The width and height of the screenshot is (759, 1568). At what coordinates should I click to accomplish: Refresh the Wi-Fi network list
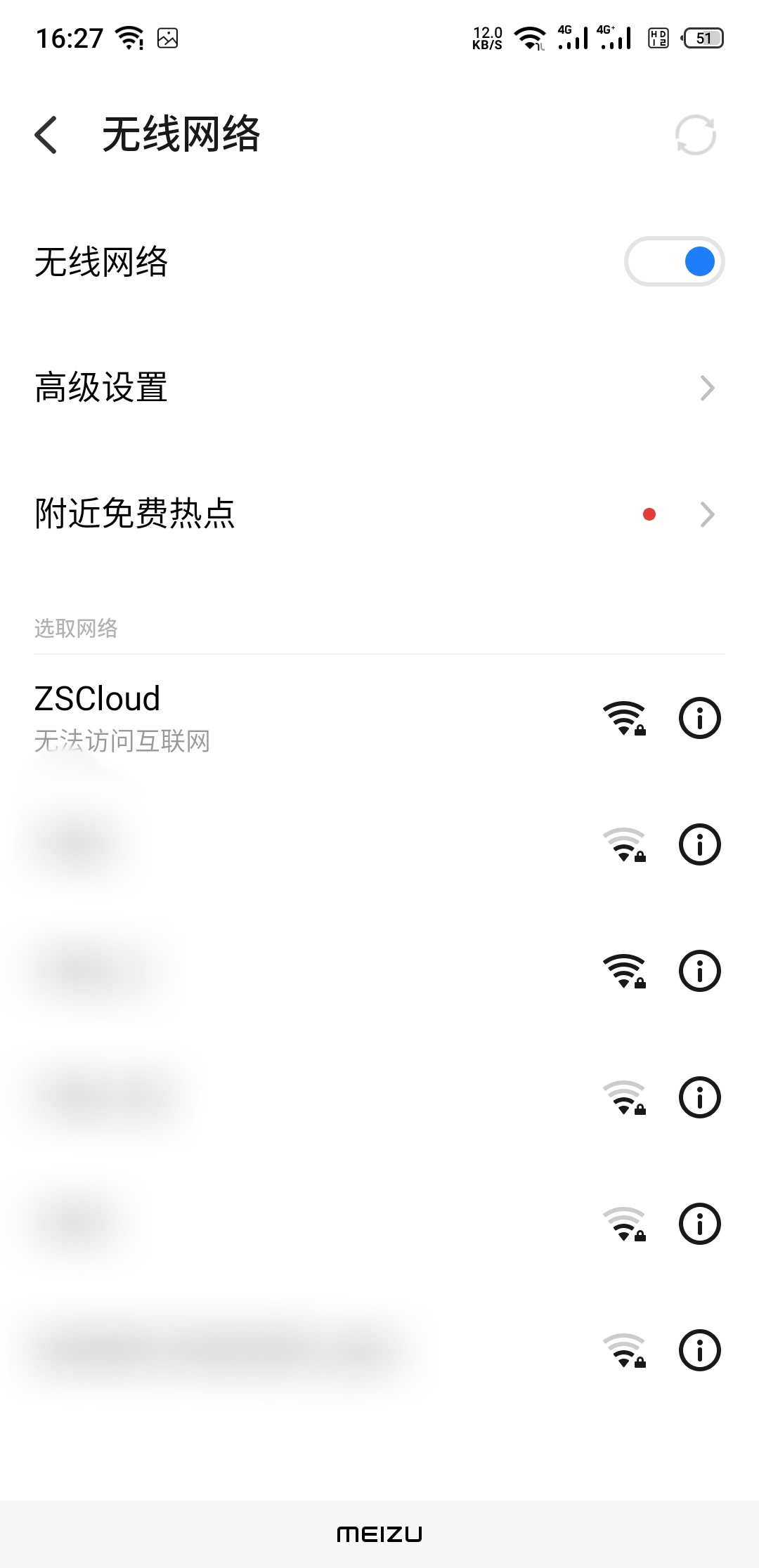(695, 135)
